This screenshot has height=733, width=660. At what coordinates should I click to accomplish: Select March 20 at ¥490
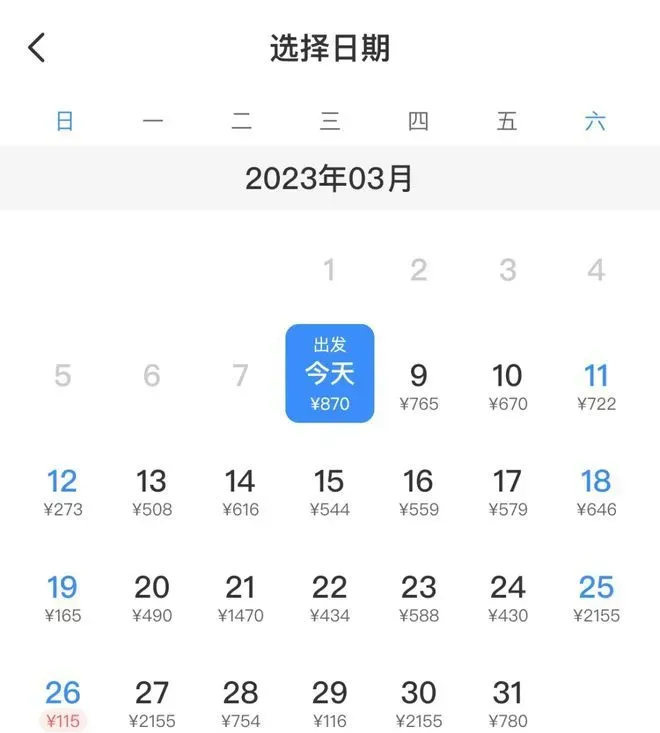tap(151, 597)
